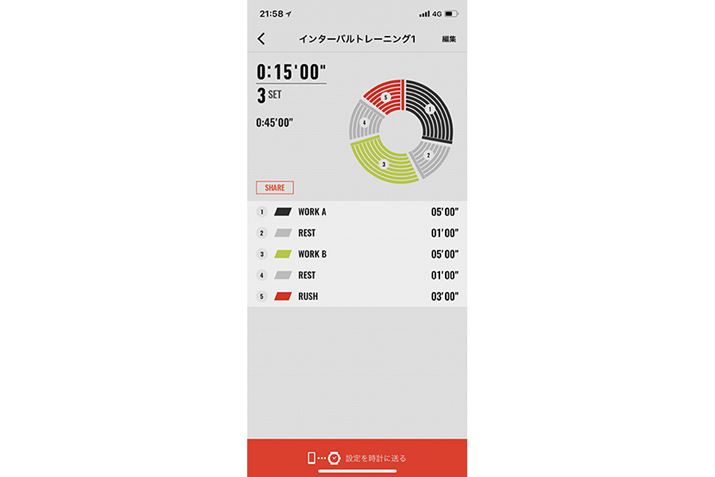Screen dimensions: 715x477
Task: Tap 編集 to edit the interval training
Action: tap(449, 39)
